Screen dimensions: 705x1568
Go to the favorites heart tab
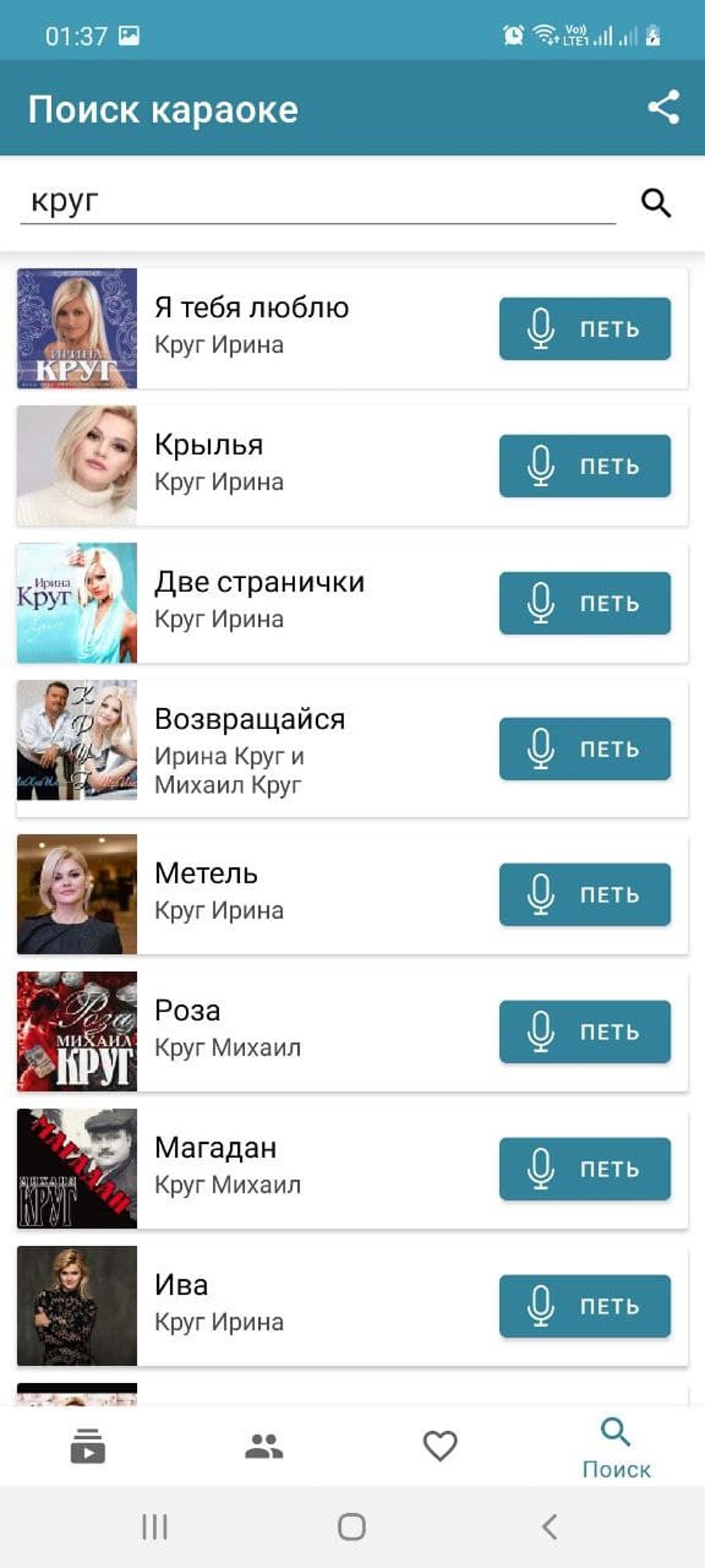pyautogui.click(x=440, y=1446)
